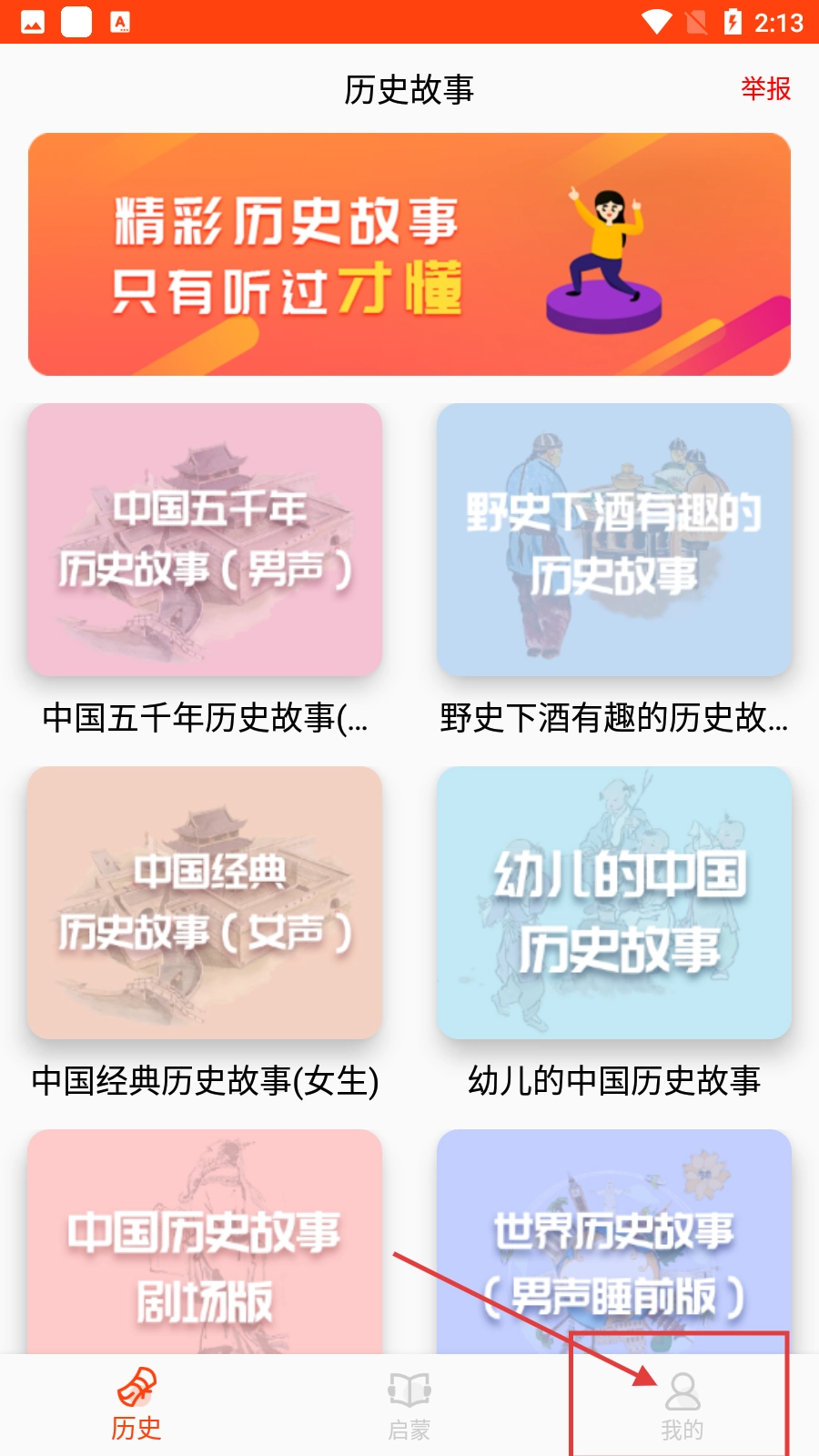Switch to the 启蒙 tab
This screenshot has width=819, height=1456.
pyautogui.click(x=409, y=1404)
